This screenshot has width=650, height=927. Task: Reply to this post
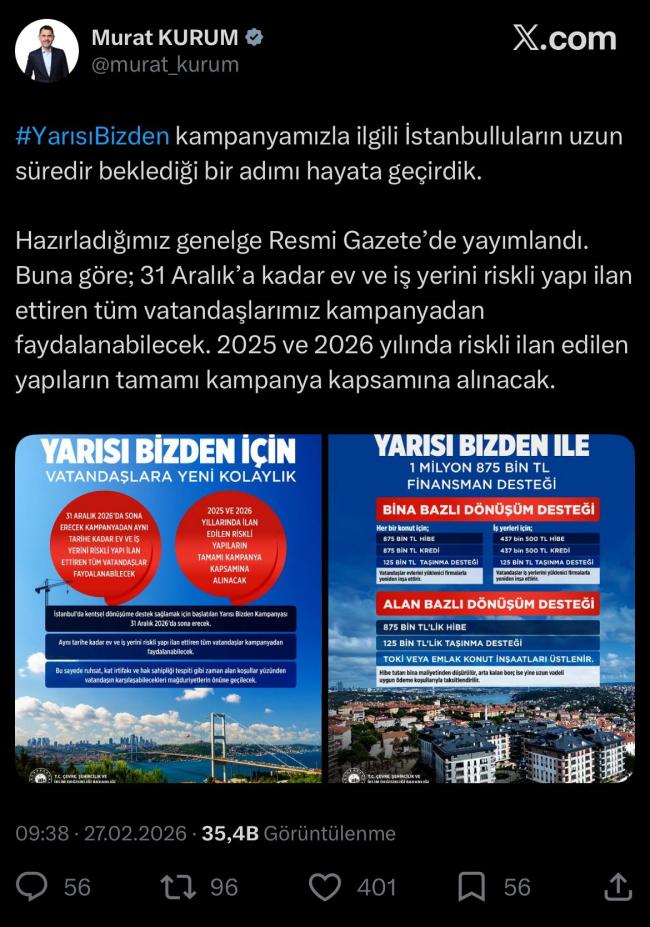pos(33,886)
